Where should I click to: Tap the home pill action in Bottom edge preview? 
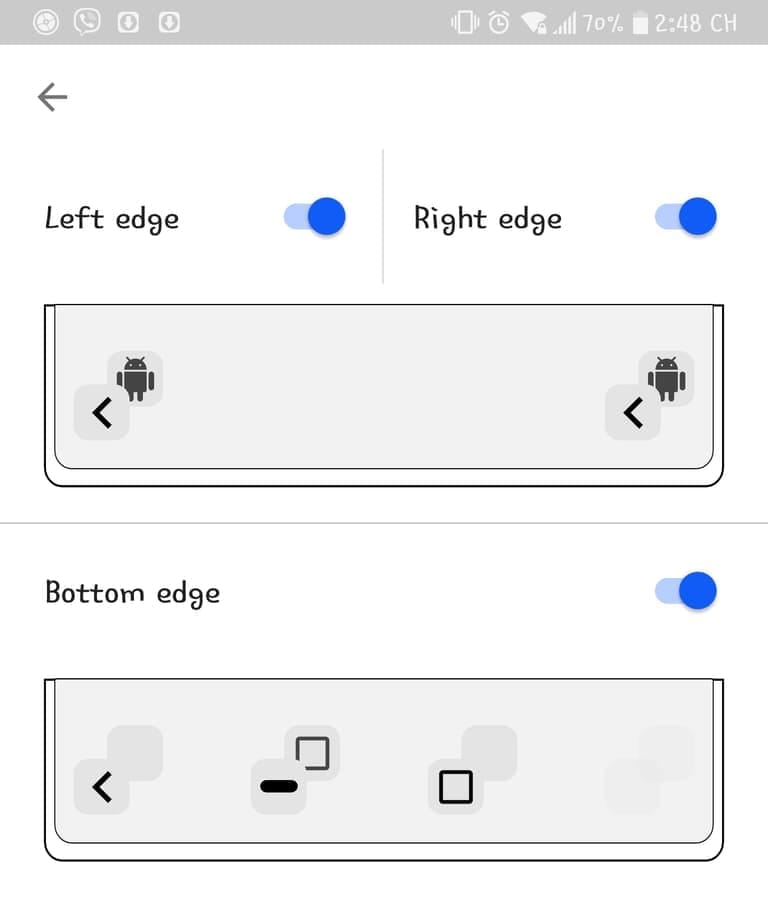(279, 786)
